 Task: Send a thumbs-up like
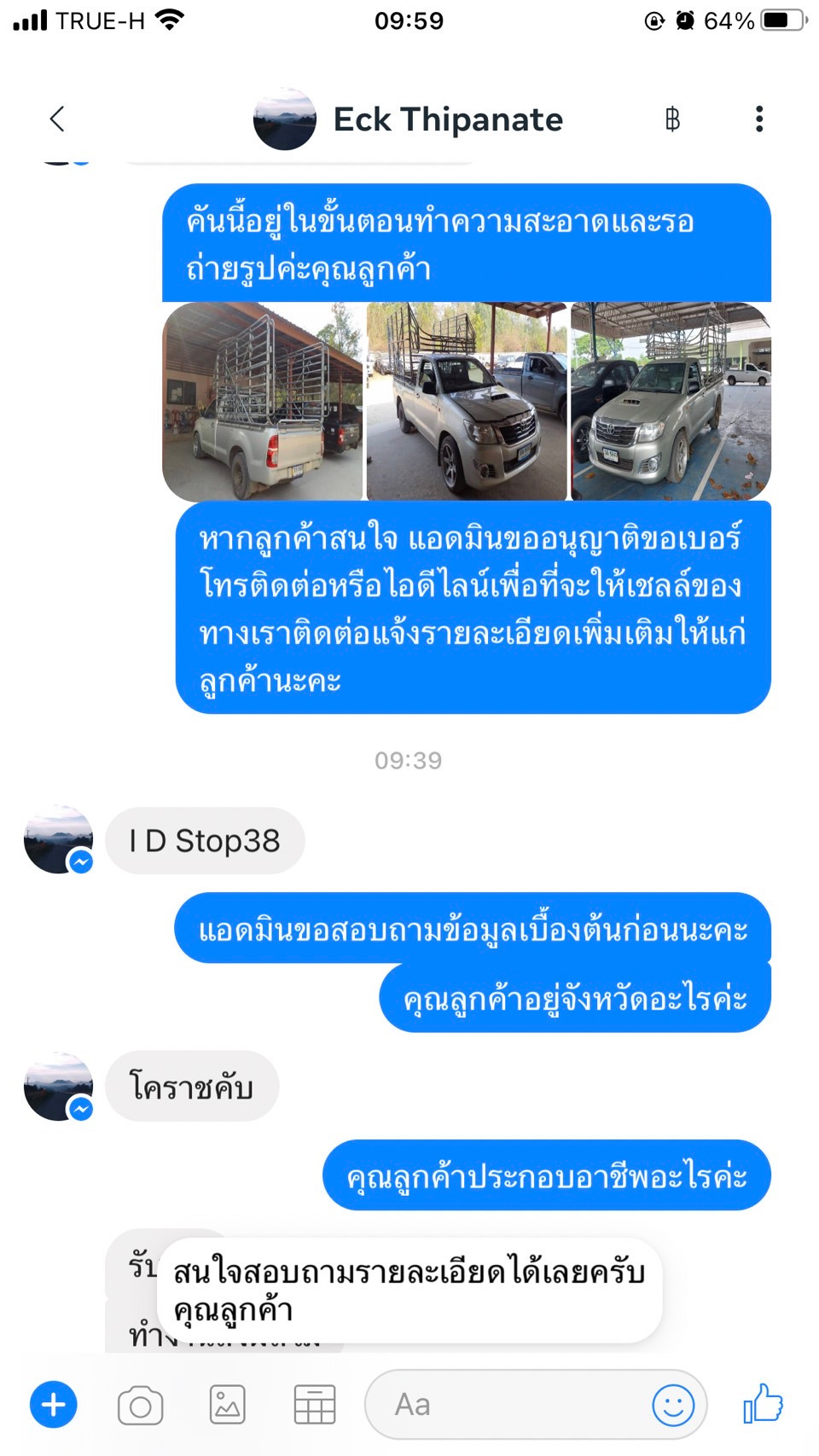pos(763,1403)
